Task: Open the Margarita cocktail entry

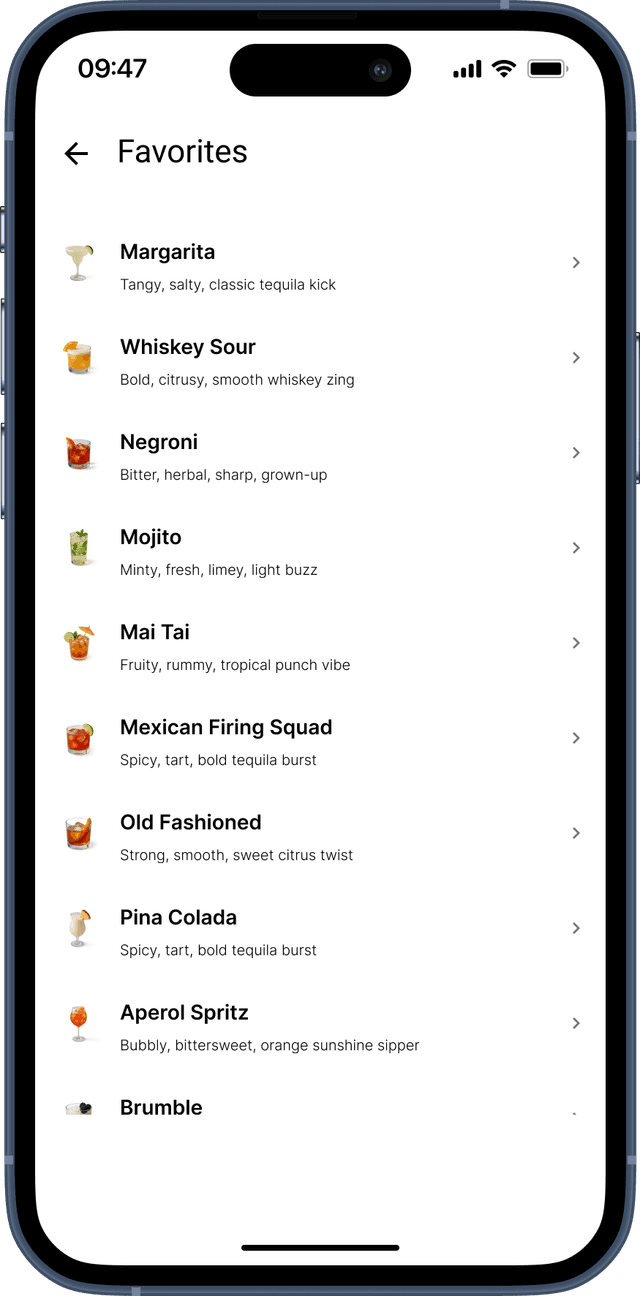Action: [320, 263]
